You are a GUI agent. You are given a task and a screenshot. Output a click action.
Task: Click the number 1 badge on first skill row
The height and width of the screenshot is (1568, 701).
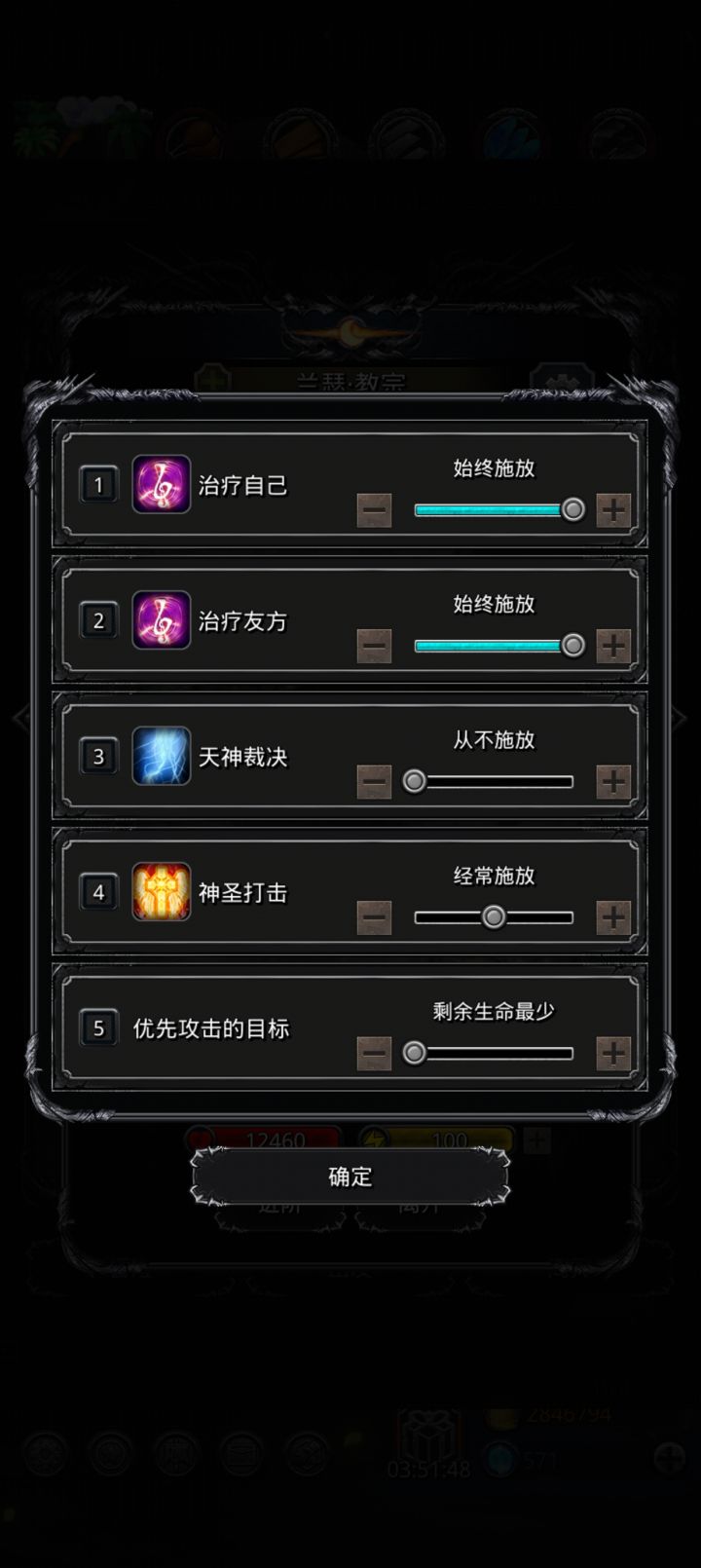point(97,485)
